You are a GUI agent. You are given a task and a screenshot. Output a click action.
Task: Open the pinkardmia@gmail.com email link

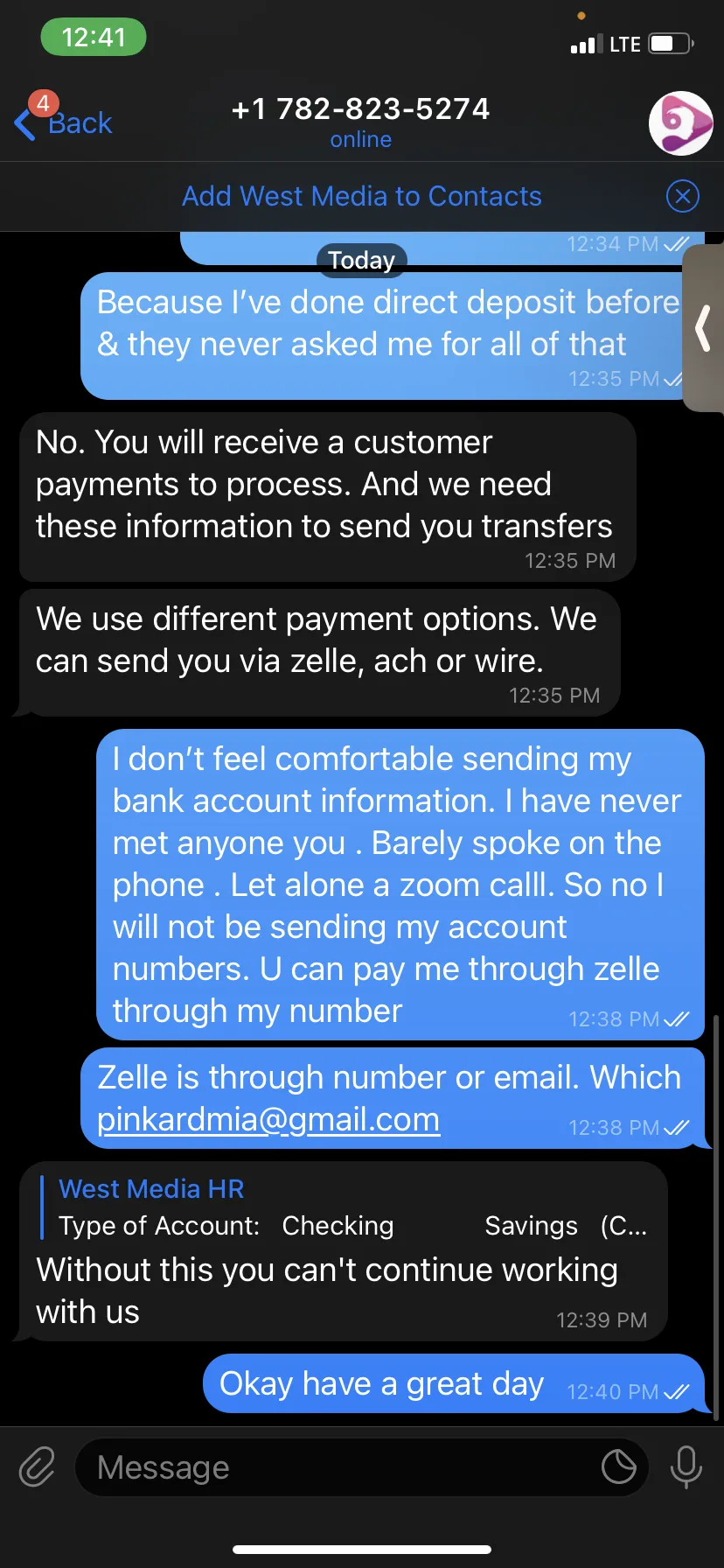click(268, 1119)
